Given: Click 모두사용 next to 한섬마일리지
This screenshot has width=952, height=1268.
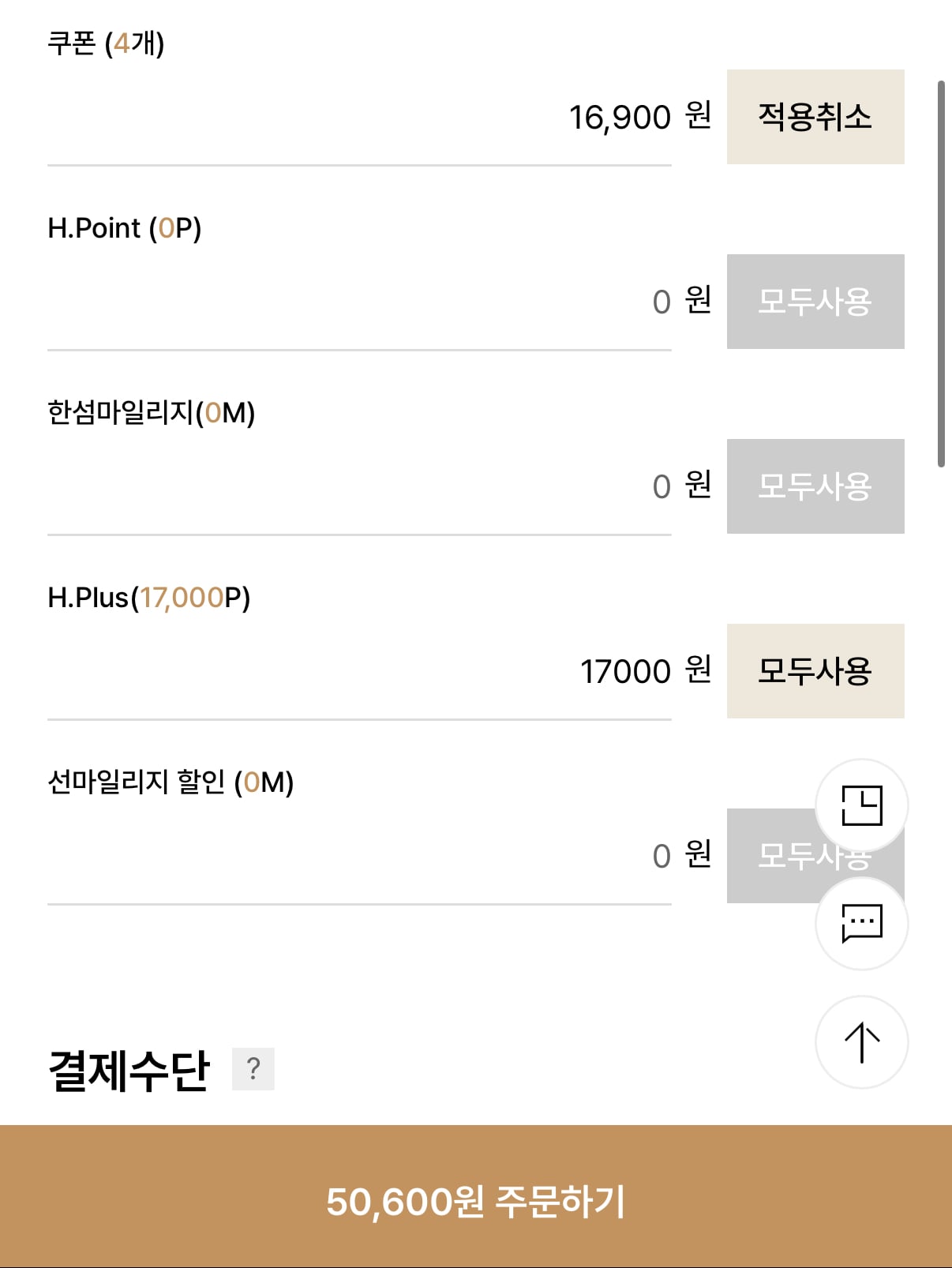Looking at the screenshot, I should (815, 486).
